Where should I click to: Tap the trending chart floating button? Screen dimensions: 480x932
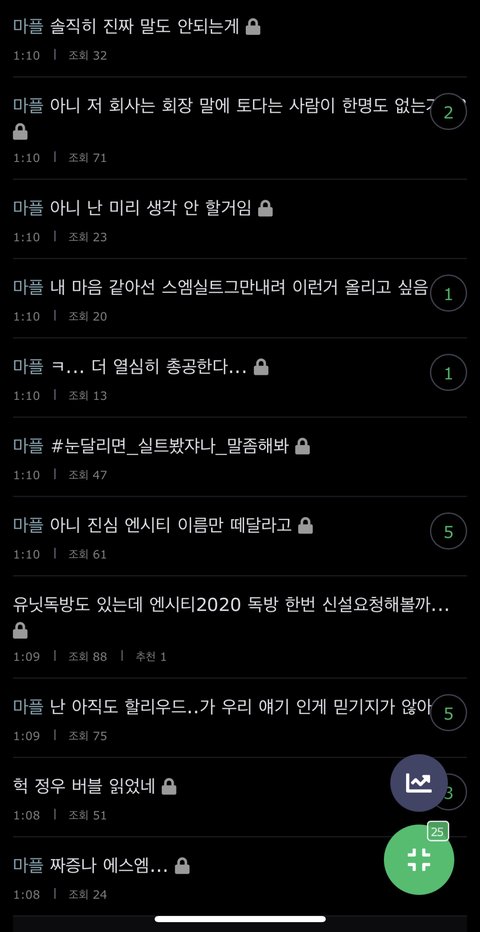tap(419, 783)
